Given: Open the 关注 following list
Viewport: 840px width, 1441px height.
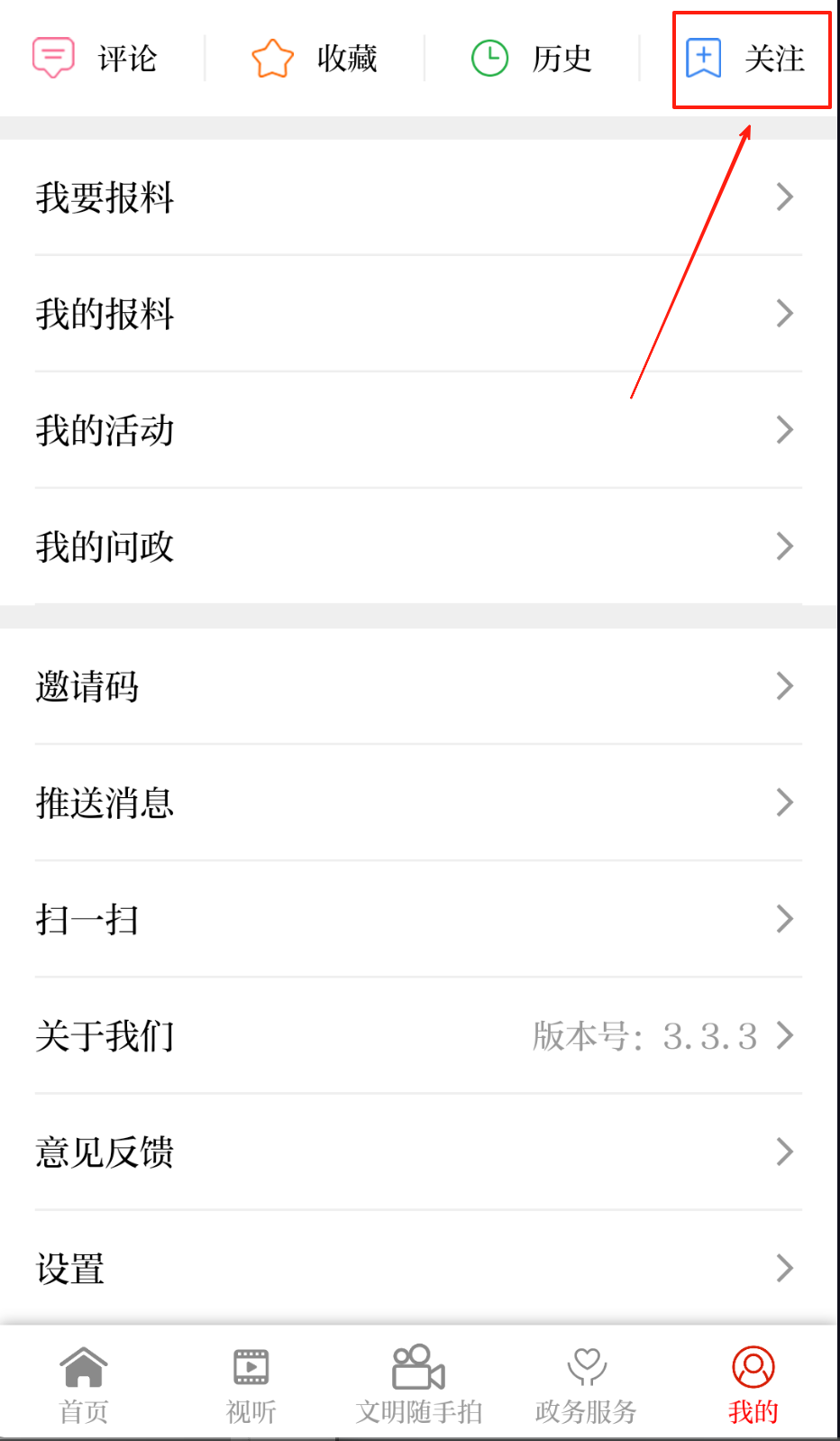Looking at the screenshot, I should click(745, 59).
